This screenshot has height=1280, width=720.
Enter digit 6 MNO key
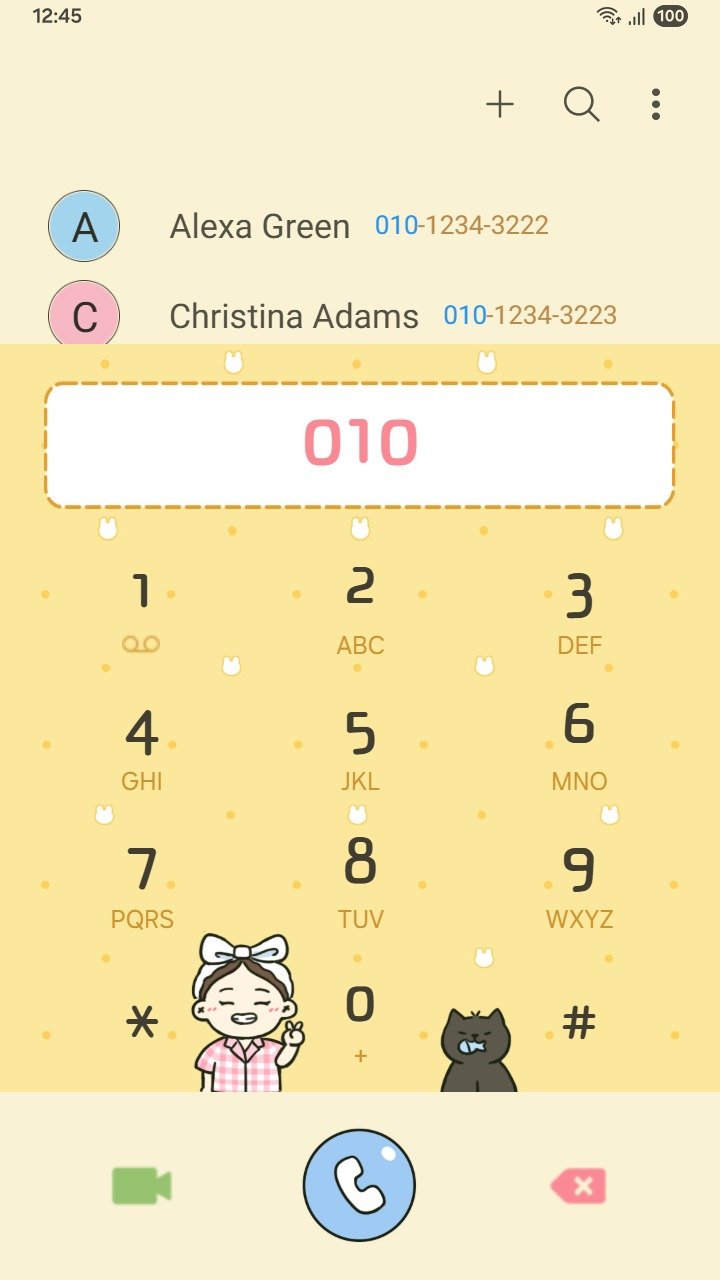tap(579, 745)
